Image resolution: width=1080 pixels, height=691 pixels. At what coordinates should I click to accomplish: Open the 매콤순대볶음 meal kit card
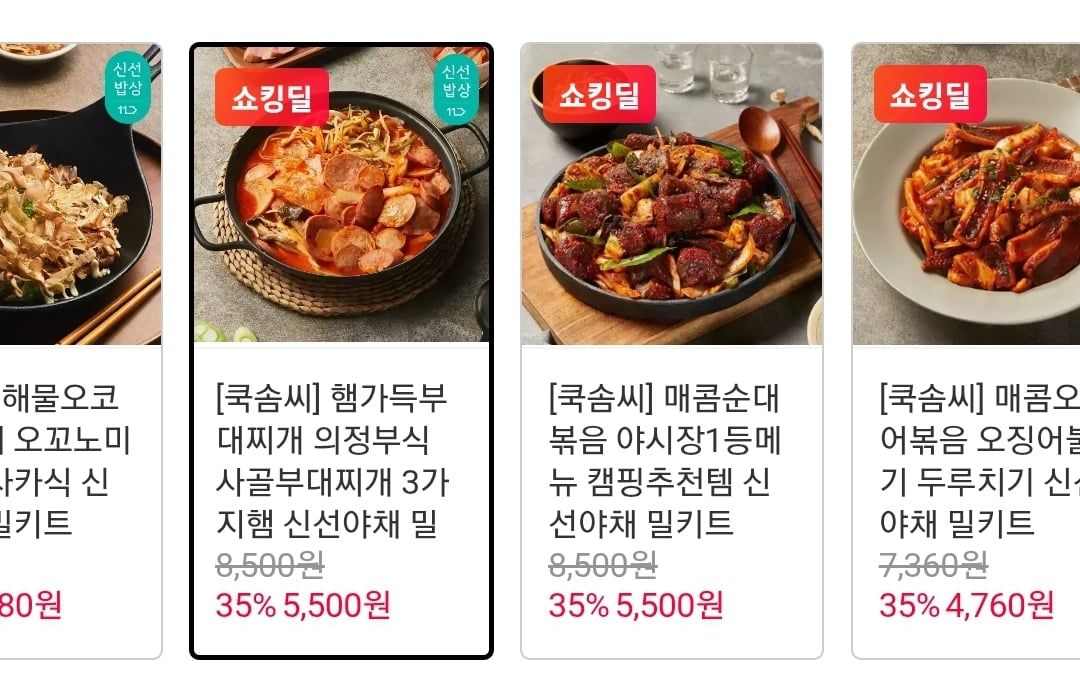672,351
